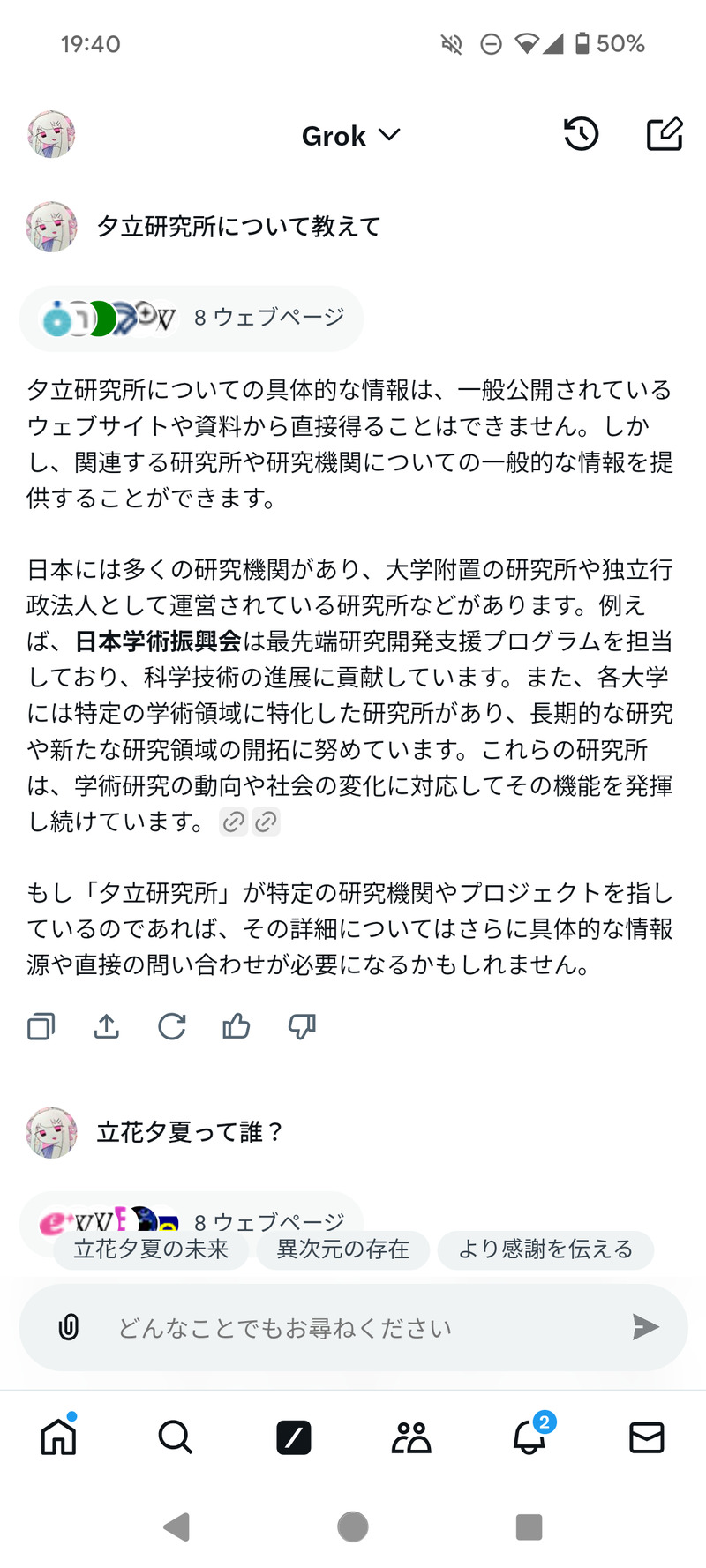Open chat history
706x1568 pixels.
(581, 134)
